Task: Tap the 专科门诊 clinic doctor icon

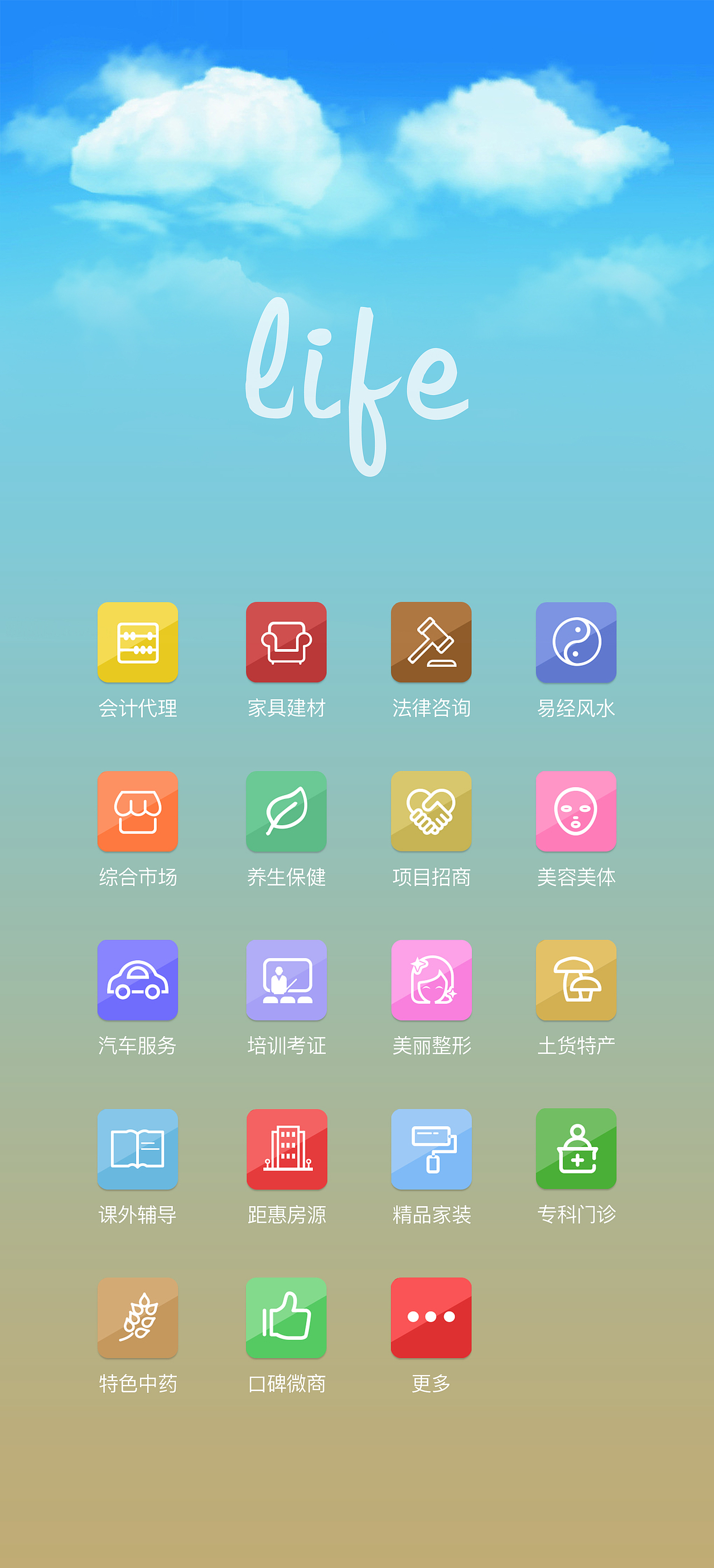Action: click(576, 1149)
